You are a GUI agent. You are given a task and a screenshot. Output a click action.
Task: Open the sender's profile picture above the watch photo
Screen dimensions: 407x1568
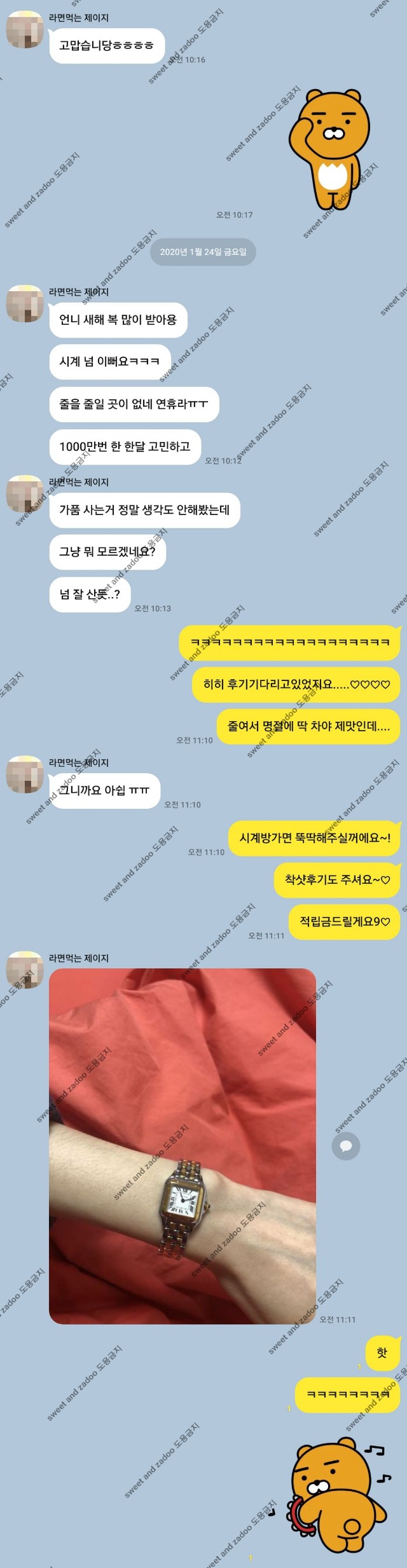click(24, 970)
